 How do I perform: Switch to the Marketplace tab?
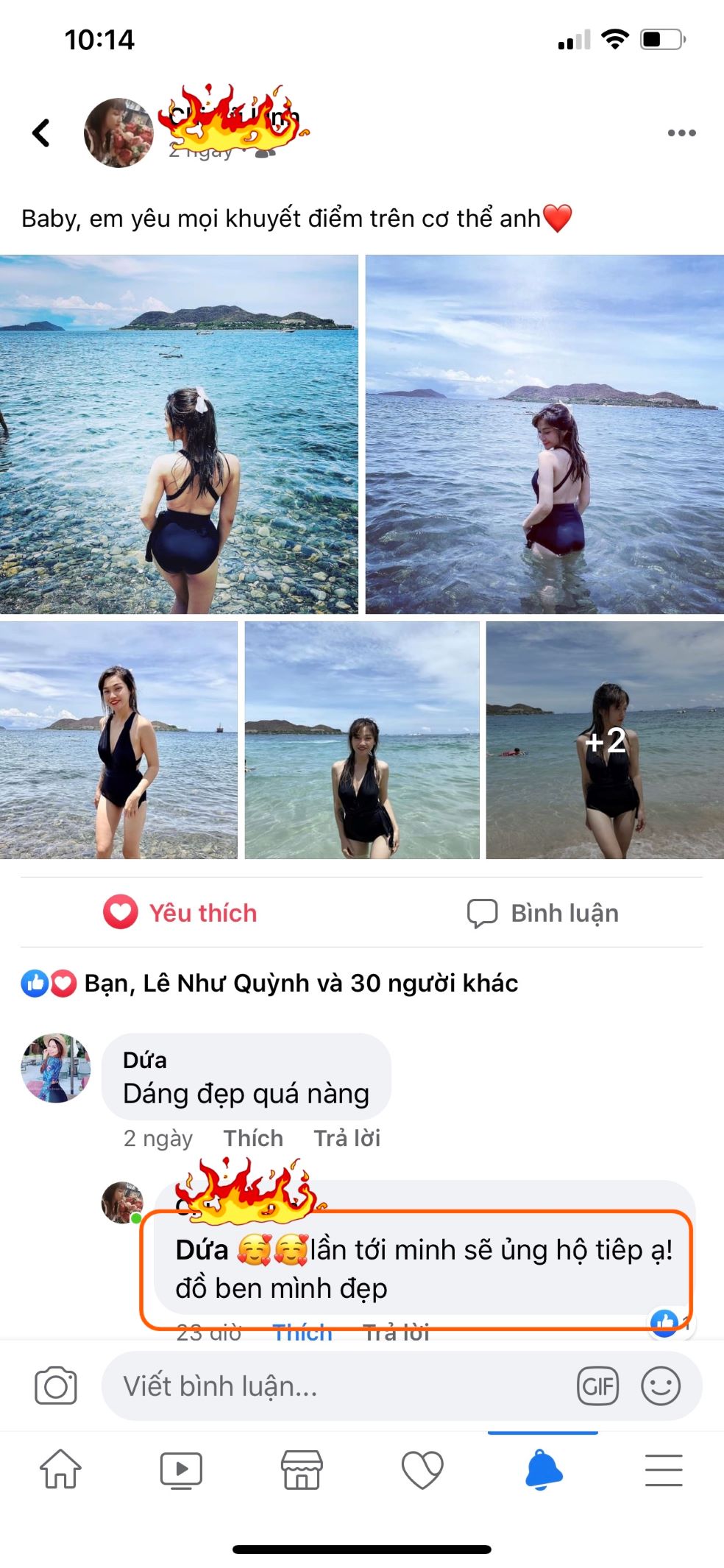coord(302,1469)
